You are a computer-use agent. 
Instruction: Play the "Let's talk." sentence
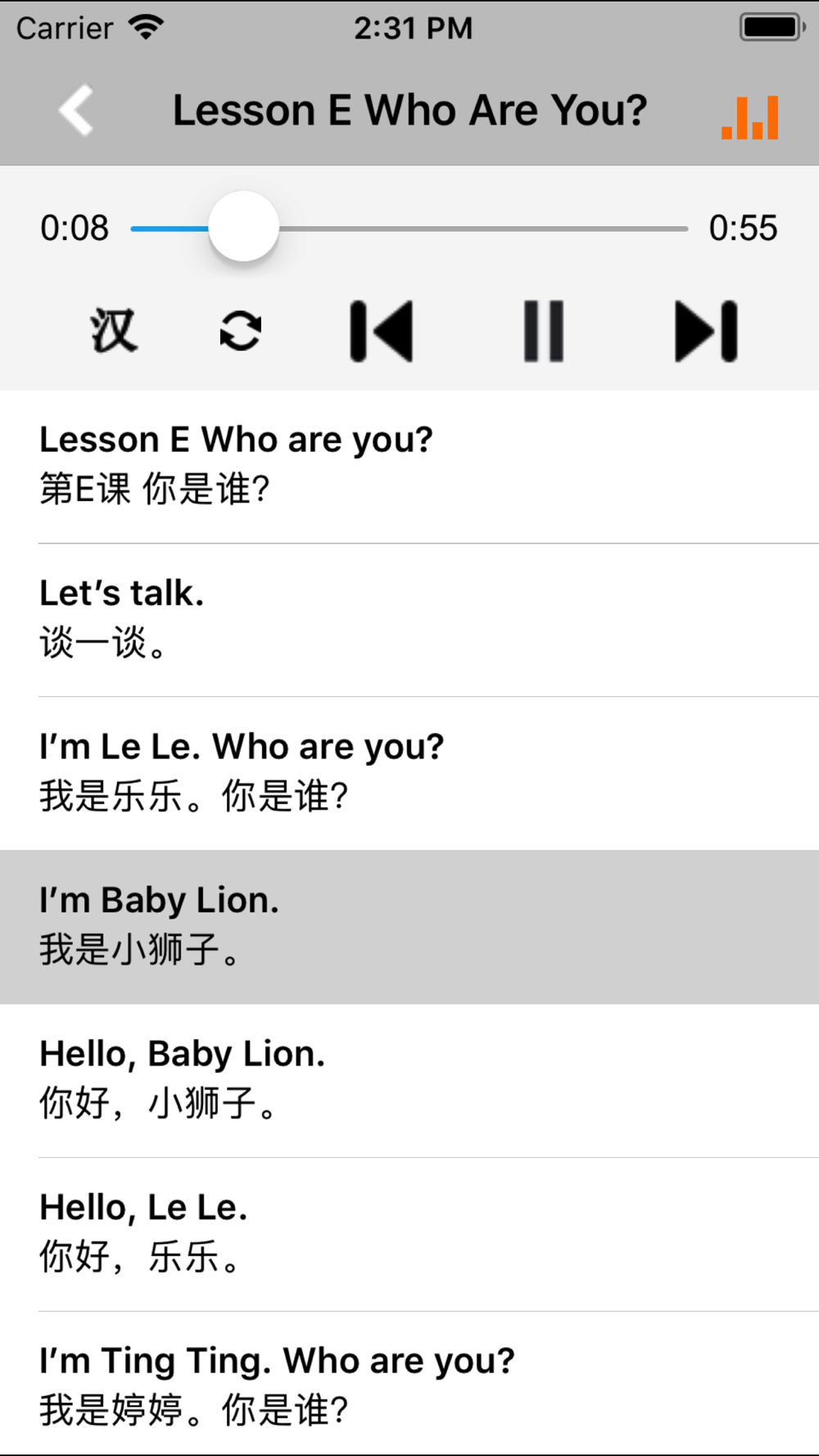(409, 619)
